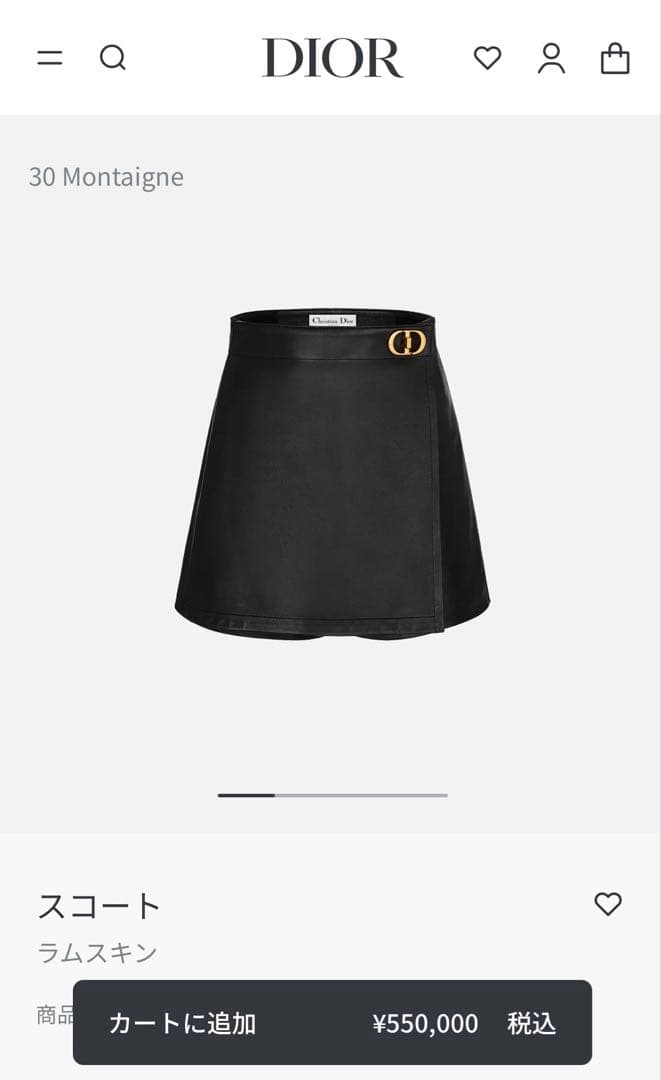Open the search icon
Screen dimensions: 661x1080
tap(113, 58)
